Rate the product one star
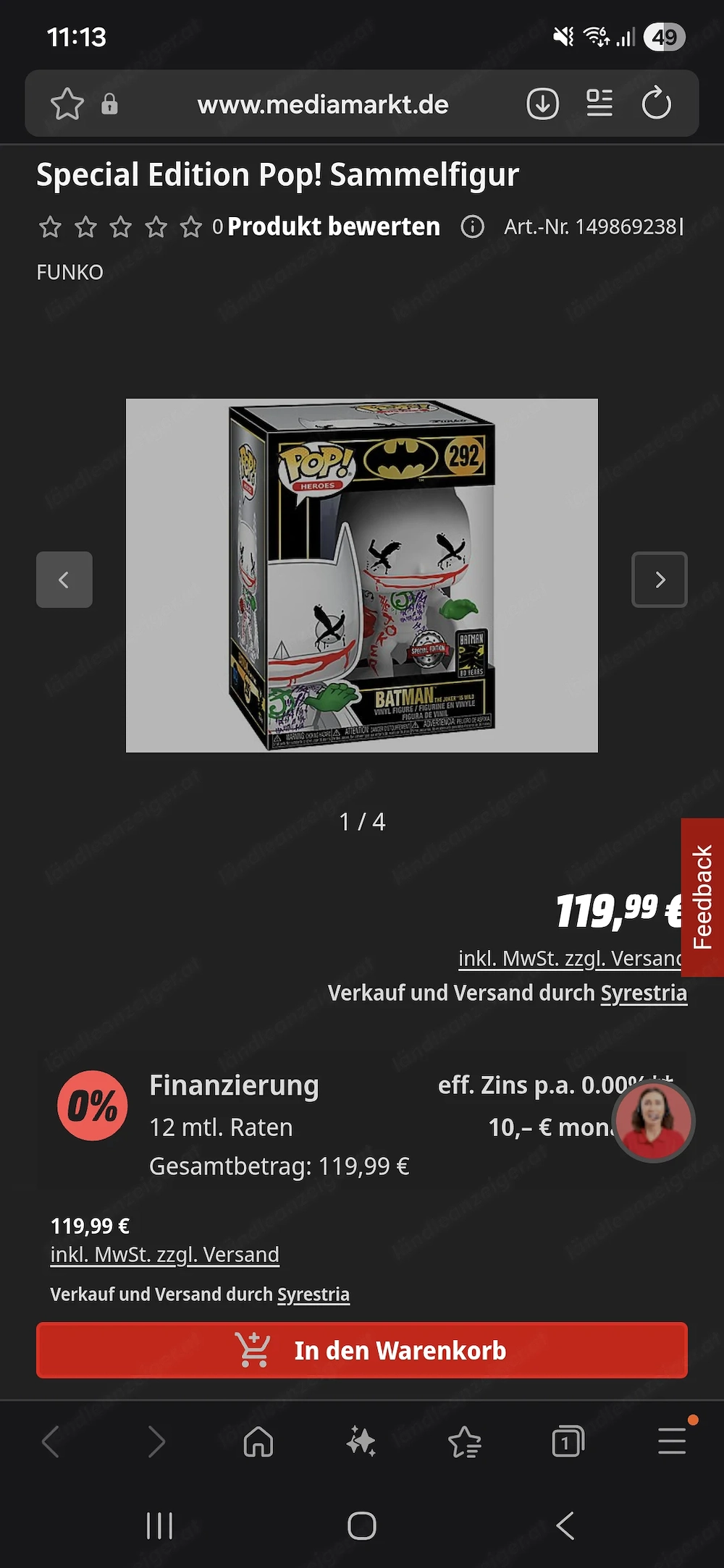 [51, 226]
